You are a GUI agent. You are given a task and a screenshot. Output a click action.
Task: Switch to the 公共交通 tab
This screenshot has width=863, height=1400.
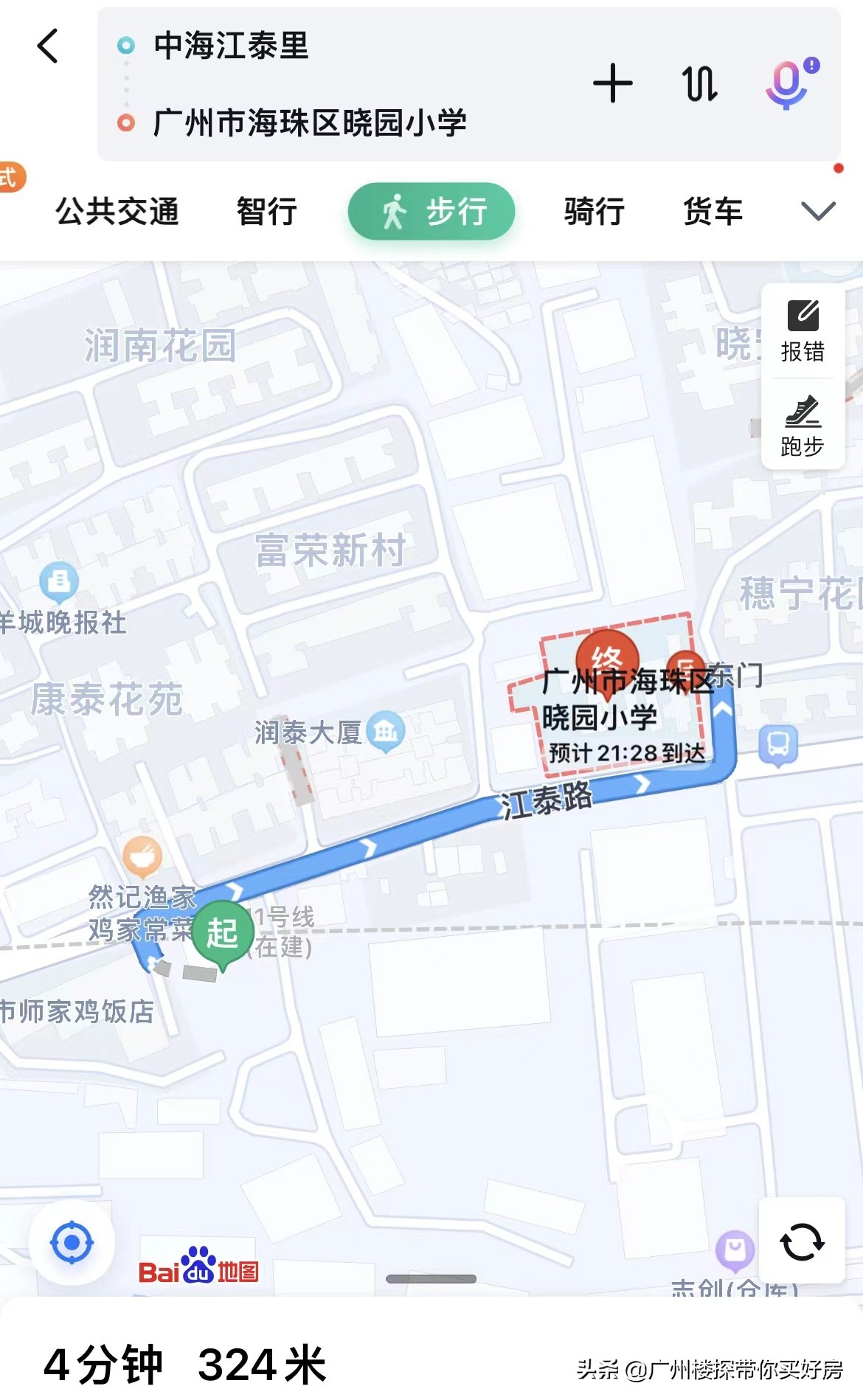coord(118,212)
